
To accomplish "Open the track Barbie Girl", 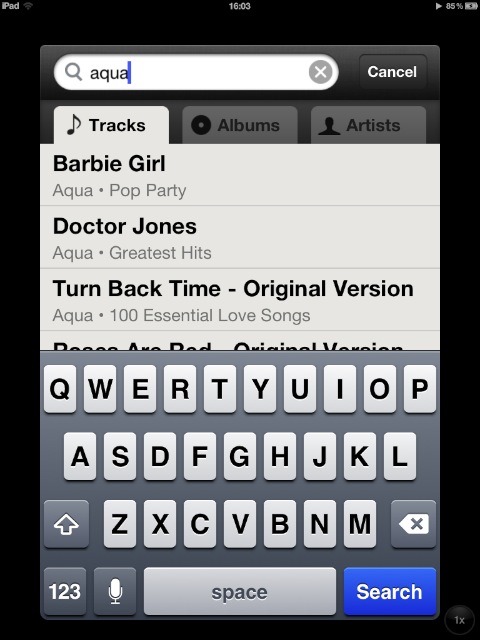I will pyautogui.click(x=240, y=175).
